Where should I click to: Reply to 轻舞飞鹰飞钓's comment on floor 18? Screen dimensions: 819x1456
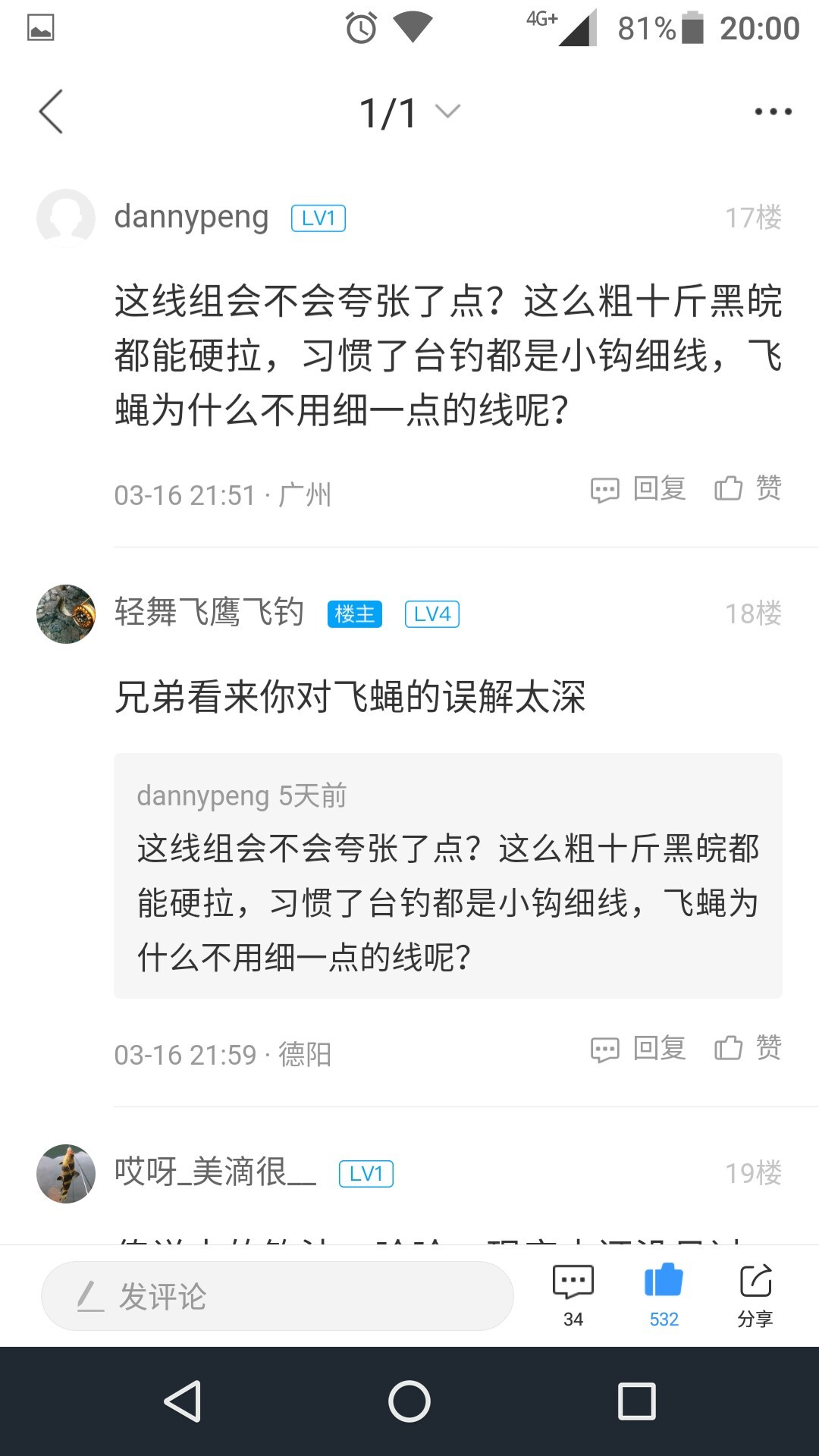(x=639, y=1048)
